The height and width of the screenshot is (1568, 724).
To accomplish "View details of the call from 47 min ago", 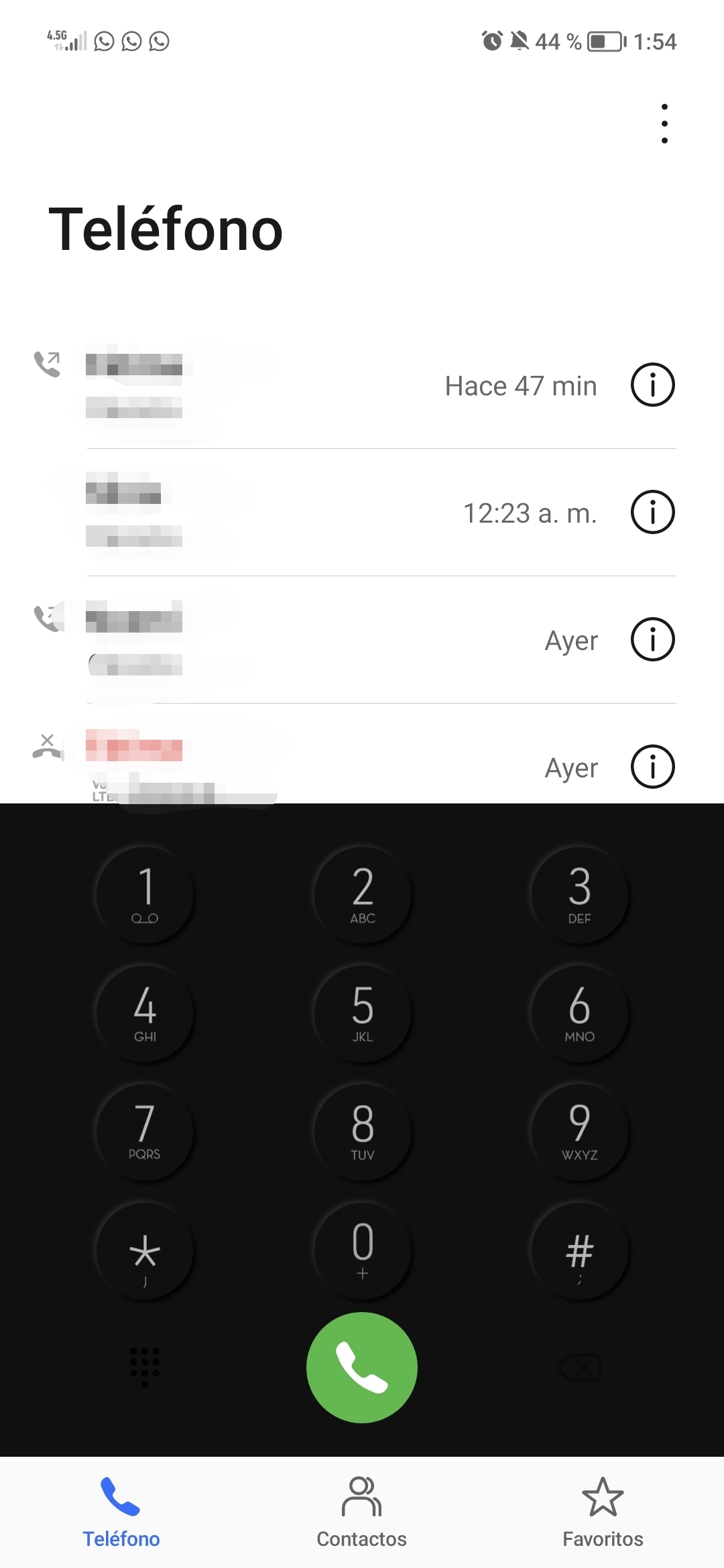I will pyautogui.click(x=652, y=385).
